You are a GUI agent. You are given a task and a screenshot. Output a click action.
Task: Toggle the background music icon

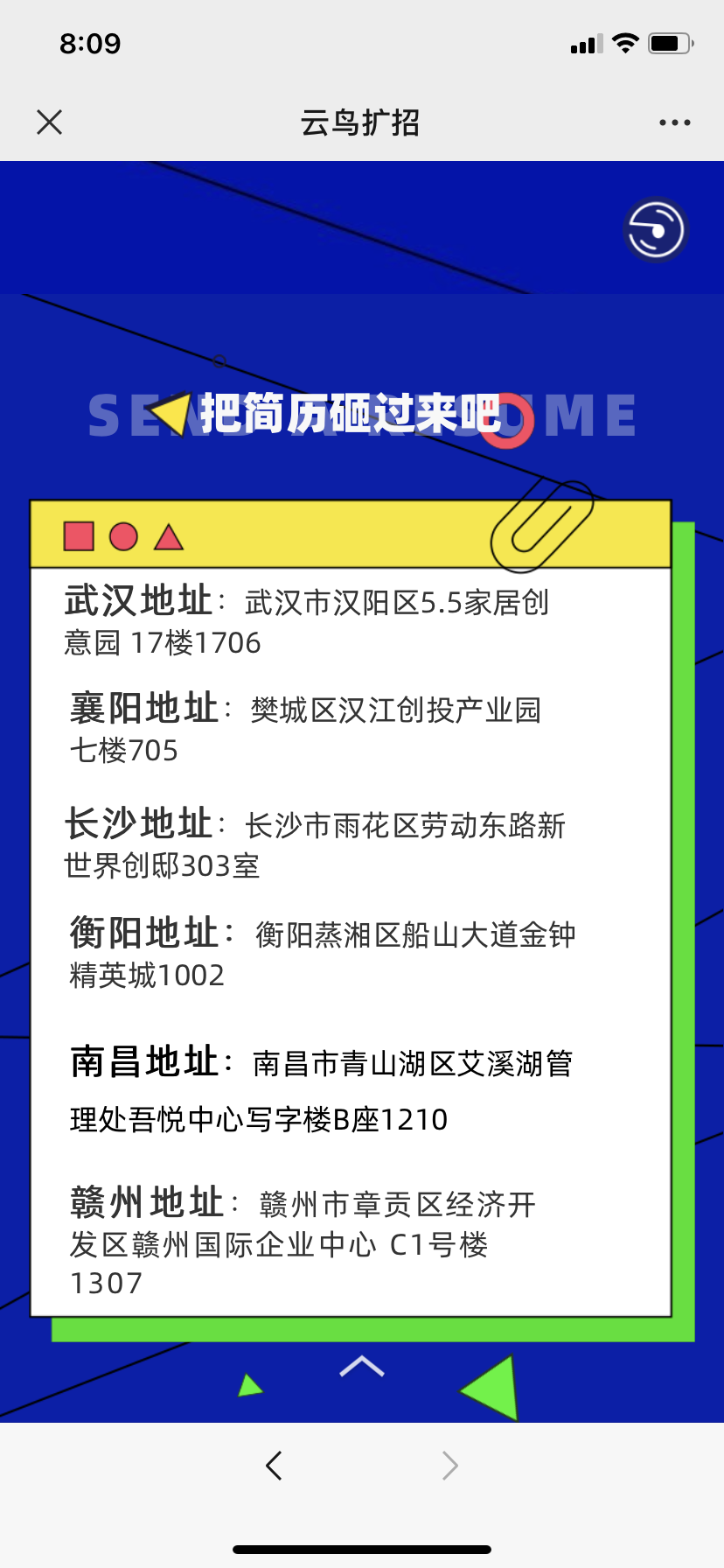coord(656,230)
